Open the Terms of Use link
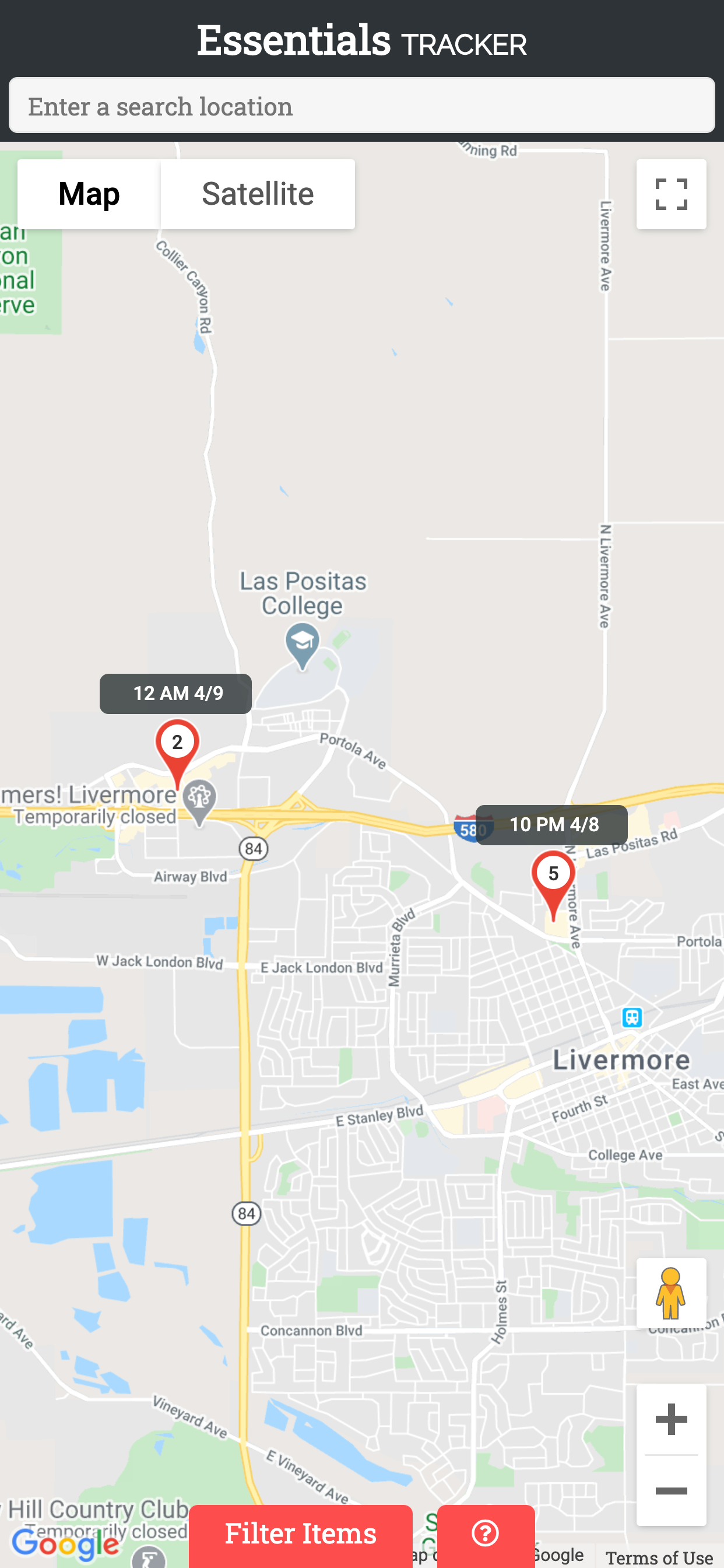 click(659, 1557)
